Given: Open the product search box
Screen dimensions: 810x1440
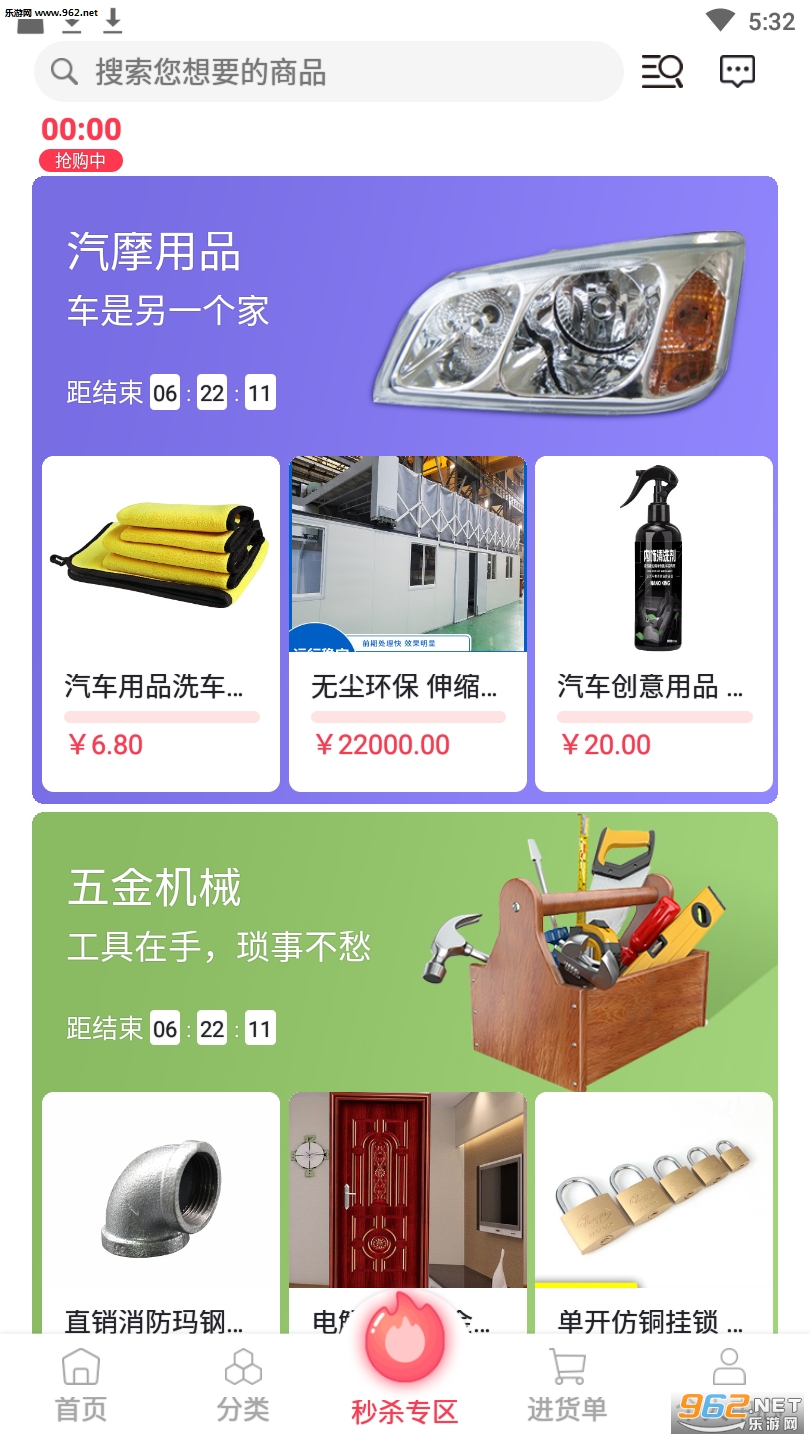Looking at the screenshot, I should 329,72.
